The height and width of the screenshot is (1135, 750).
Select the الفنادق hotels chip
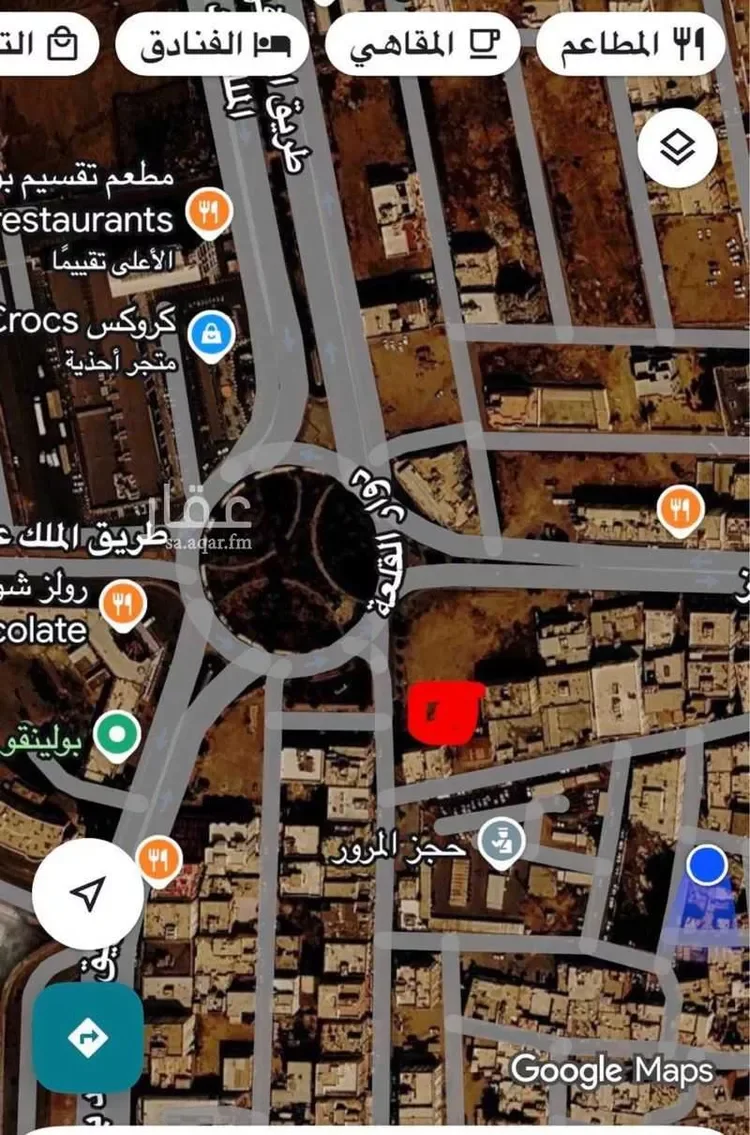pyautogui.click(x=212, y=45)
